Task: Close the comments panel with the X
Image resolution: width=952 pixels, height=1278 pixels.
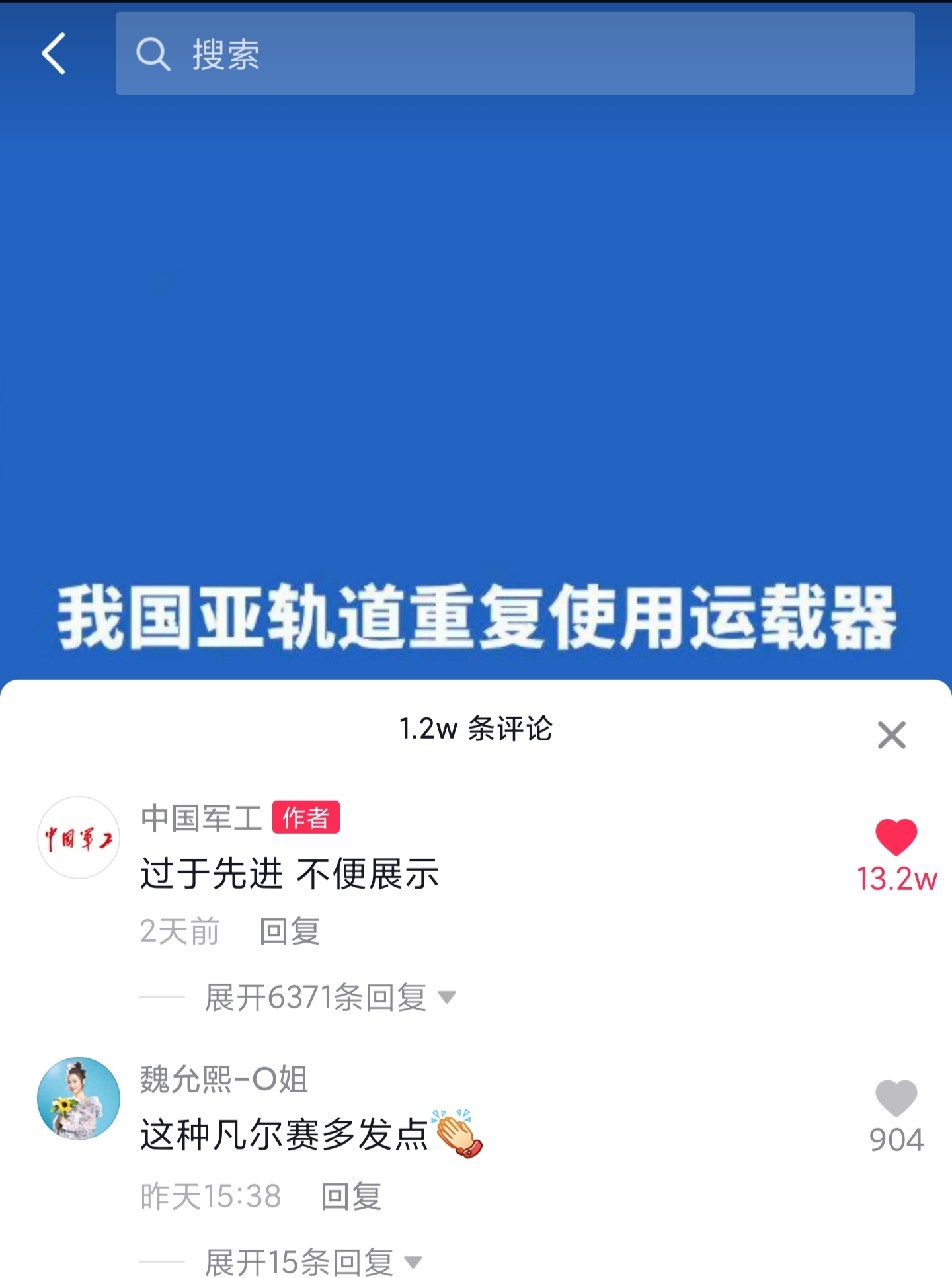Action: pos(892,734)
